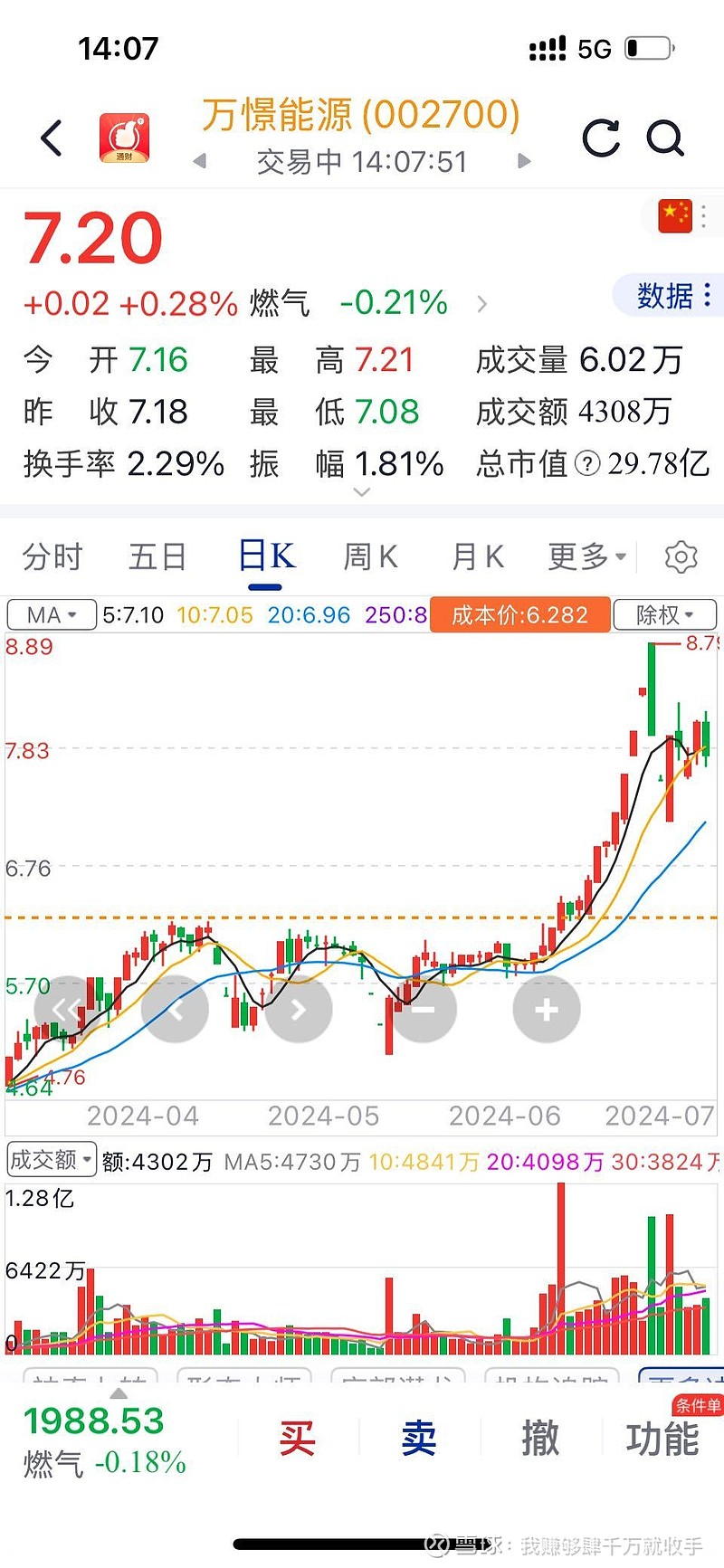Open the 数据 data panel
The width and height of the screenshot is (724, 1568).
(x=666, y=296)
